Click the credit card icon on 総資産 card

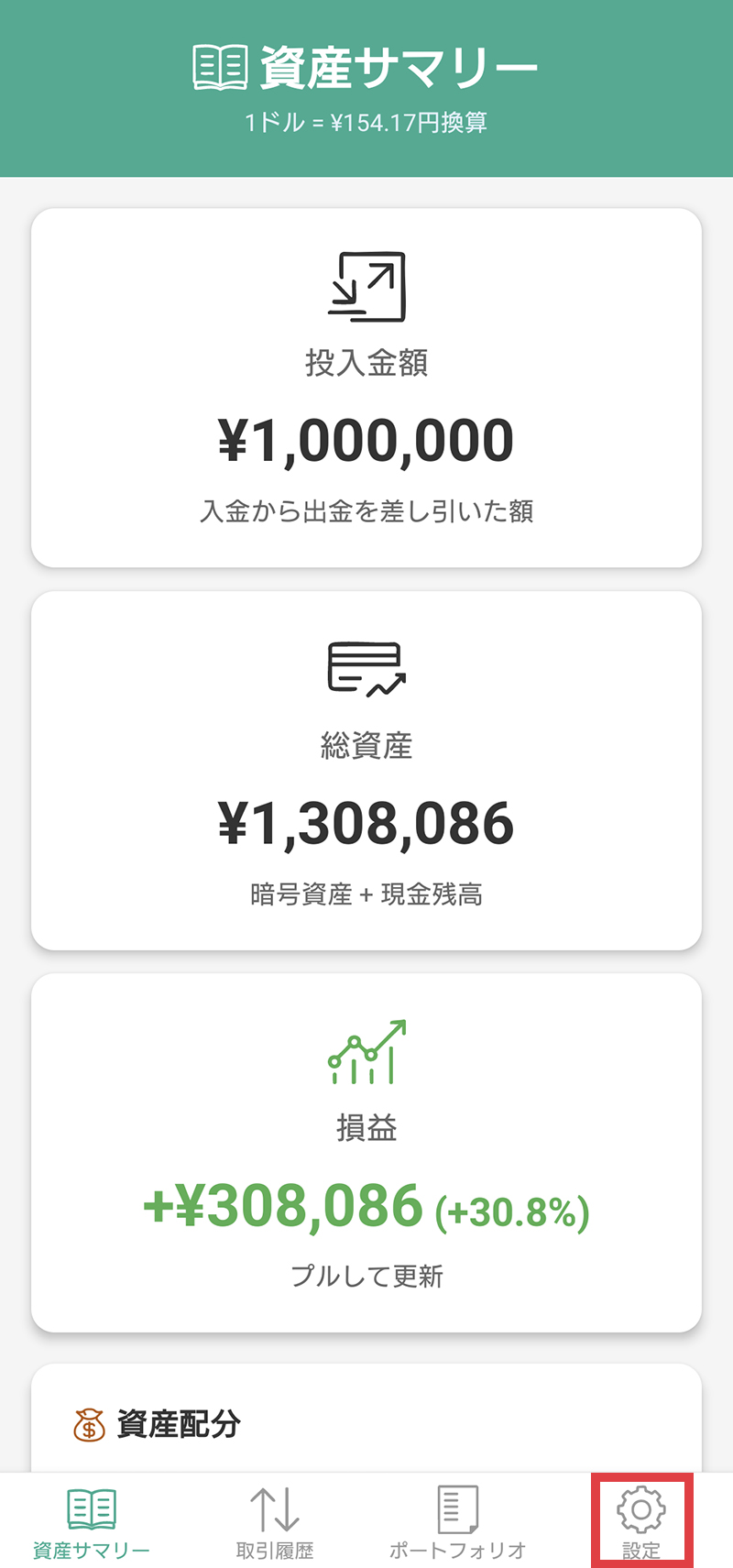coord(365,670)
